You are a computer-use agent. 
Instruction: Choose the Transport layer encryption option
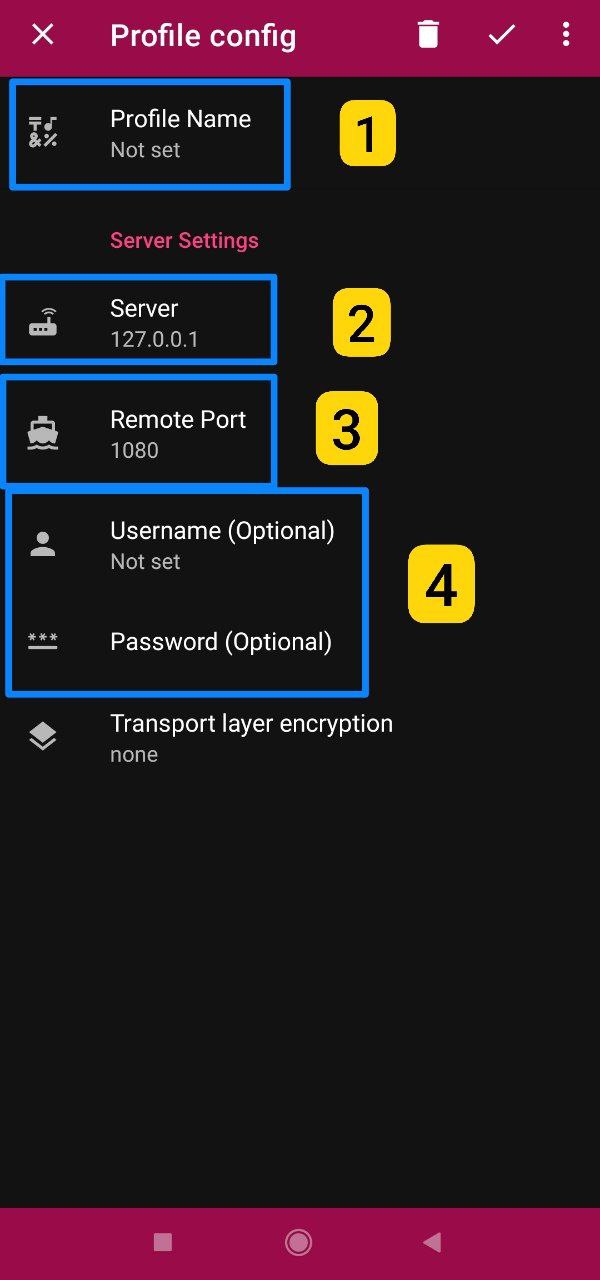250,737
